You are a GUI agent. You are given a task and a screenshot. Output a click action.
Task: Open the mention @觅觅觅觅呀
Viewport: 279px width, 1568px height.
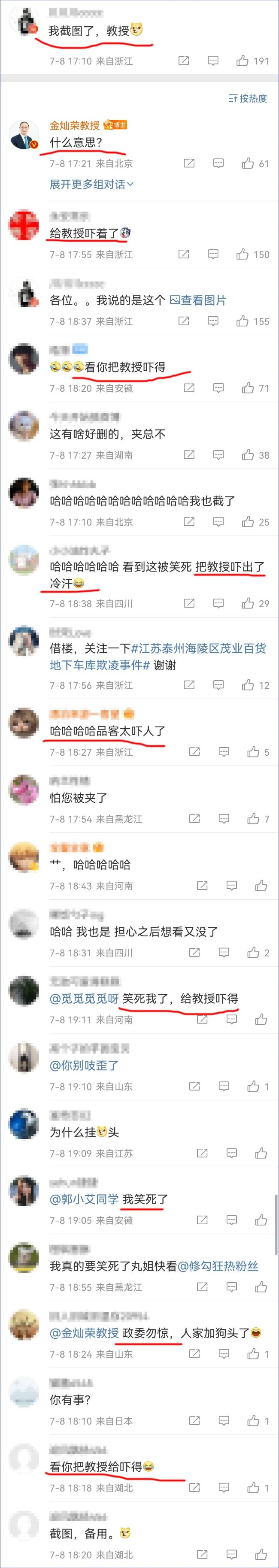click(x=84, y=998)
